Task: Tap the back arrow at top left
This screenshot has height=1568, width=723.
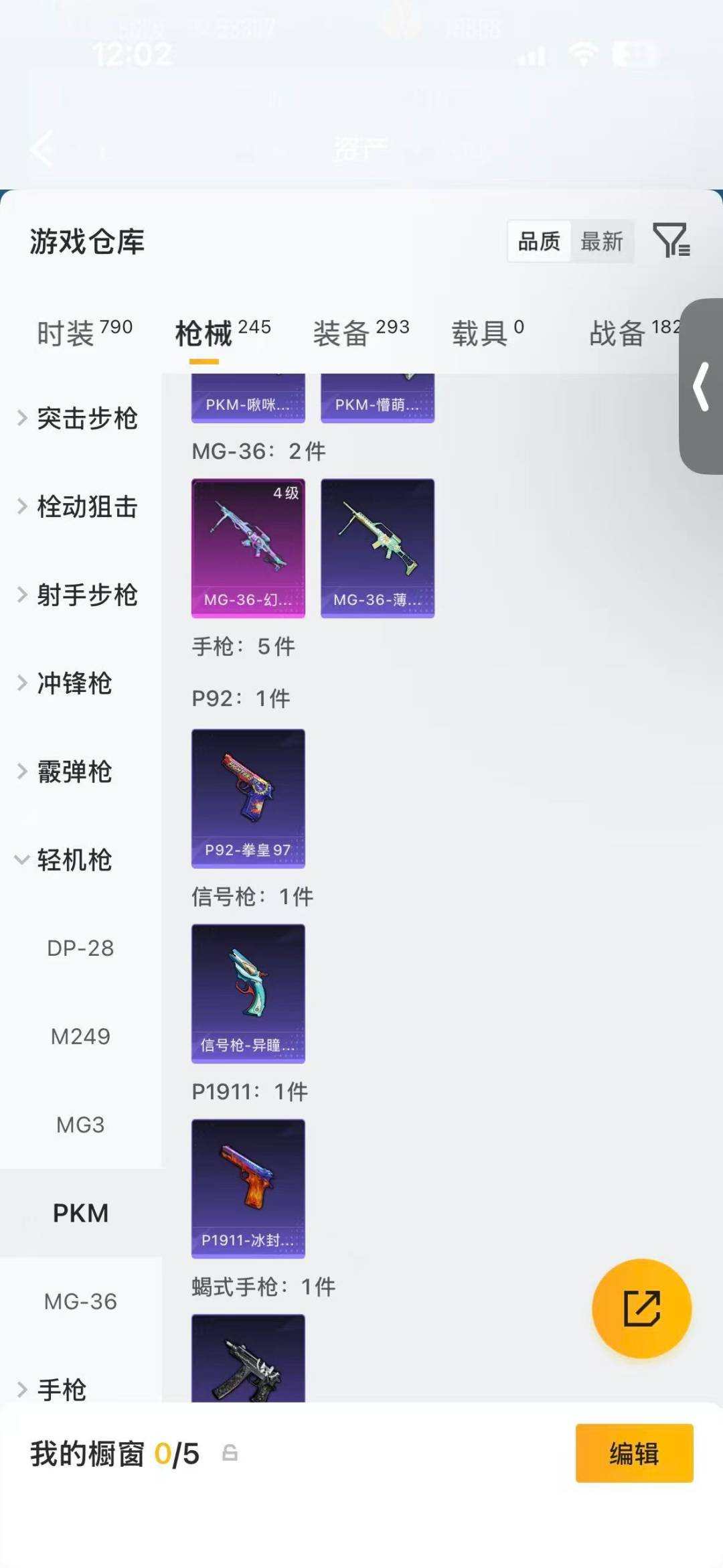Action: 42,149
